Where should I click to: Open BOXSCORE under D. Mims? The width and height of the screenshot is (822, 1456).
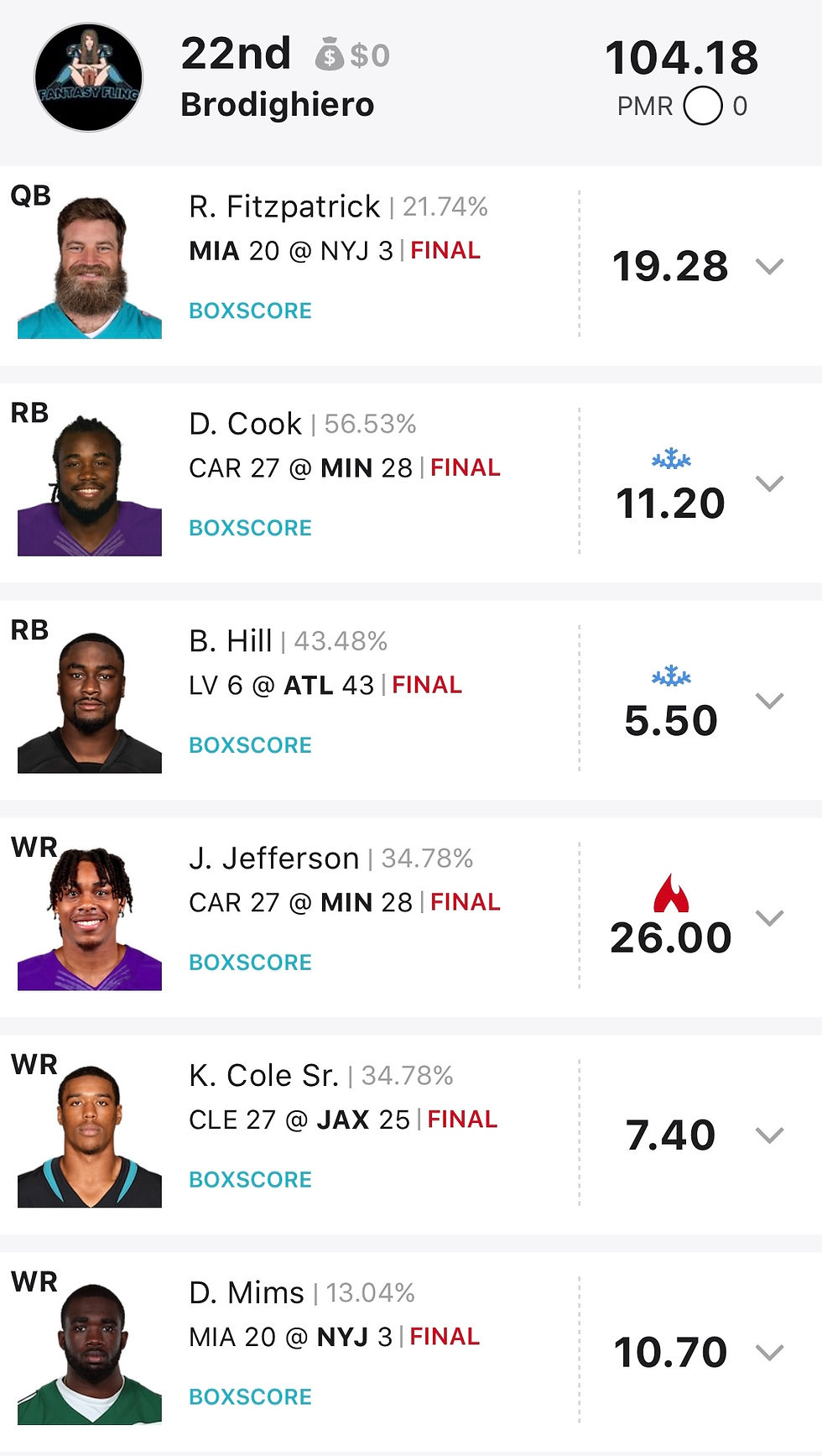coord(250,1397)
